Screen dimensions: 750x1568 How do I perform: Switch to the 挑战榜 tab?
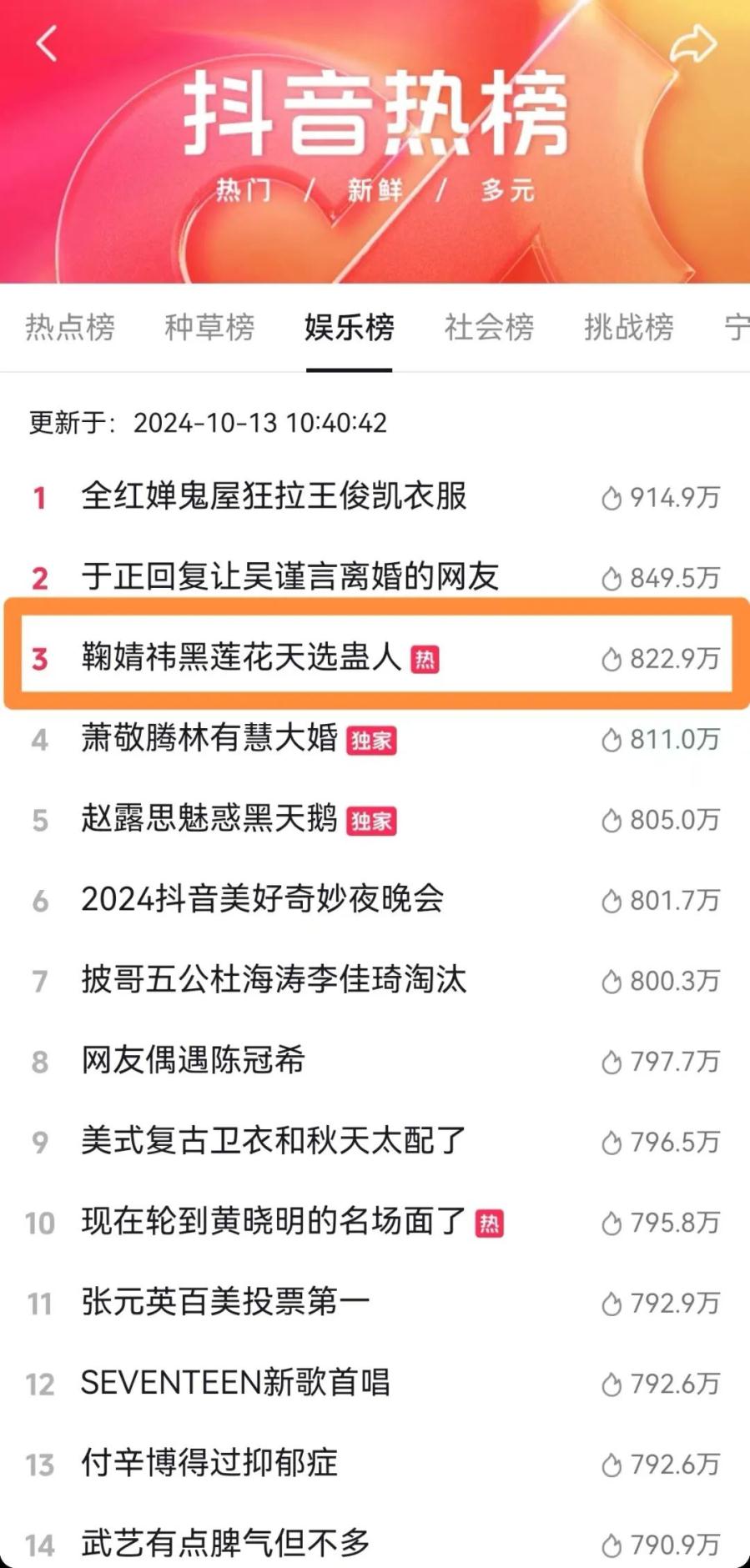coord(628,327)
